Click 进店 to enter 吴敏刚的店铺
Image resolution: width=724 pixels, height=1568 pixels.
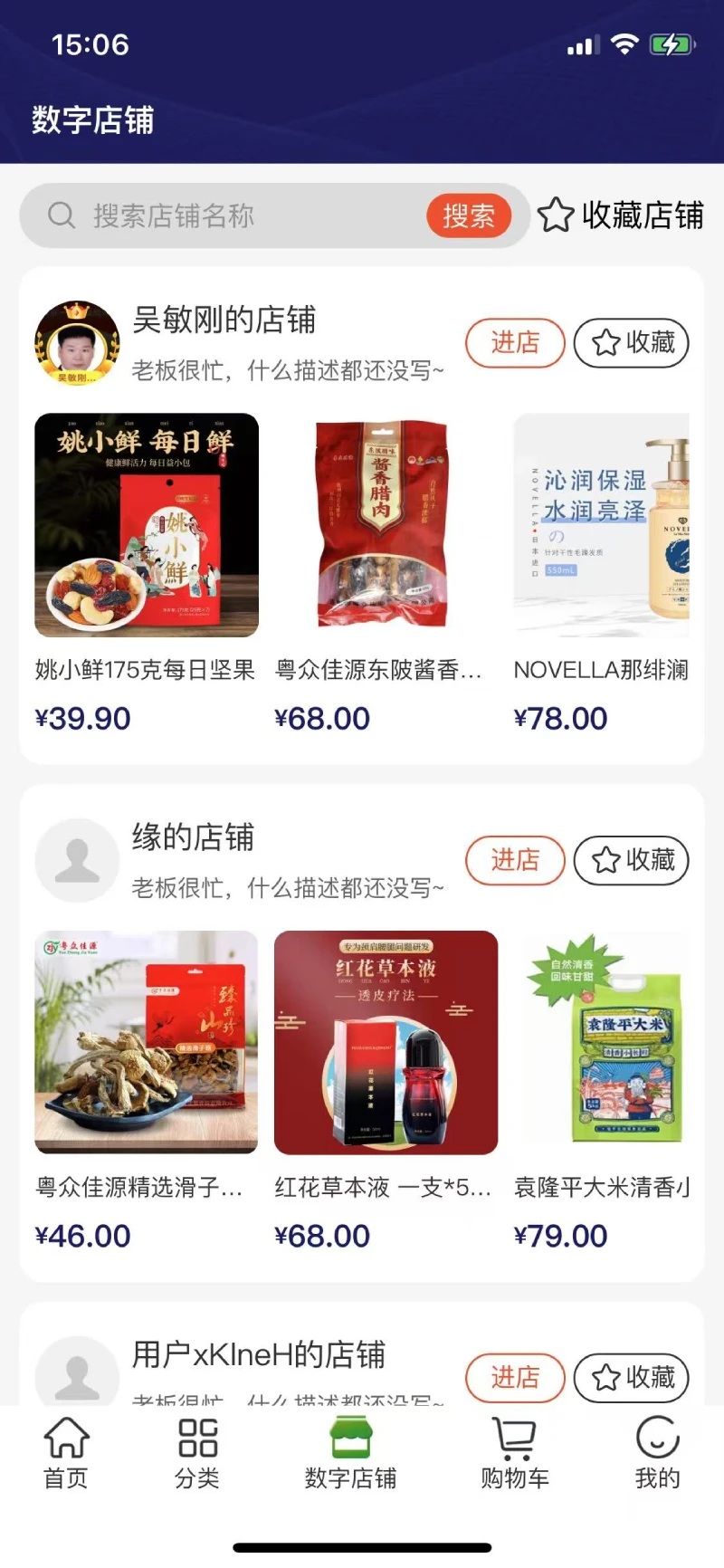(x=514, y=343)
